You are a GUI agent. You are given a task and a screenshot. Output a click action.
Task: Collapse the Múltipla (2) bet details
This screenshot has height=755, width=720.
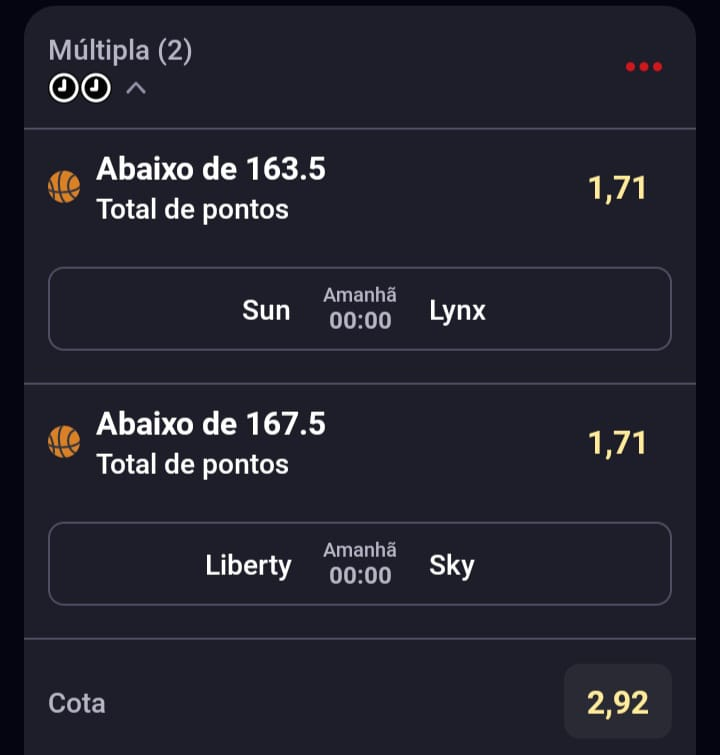pyautogui.click(x=137, y=89)
